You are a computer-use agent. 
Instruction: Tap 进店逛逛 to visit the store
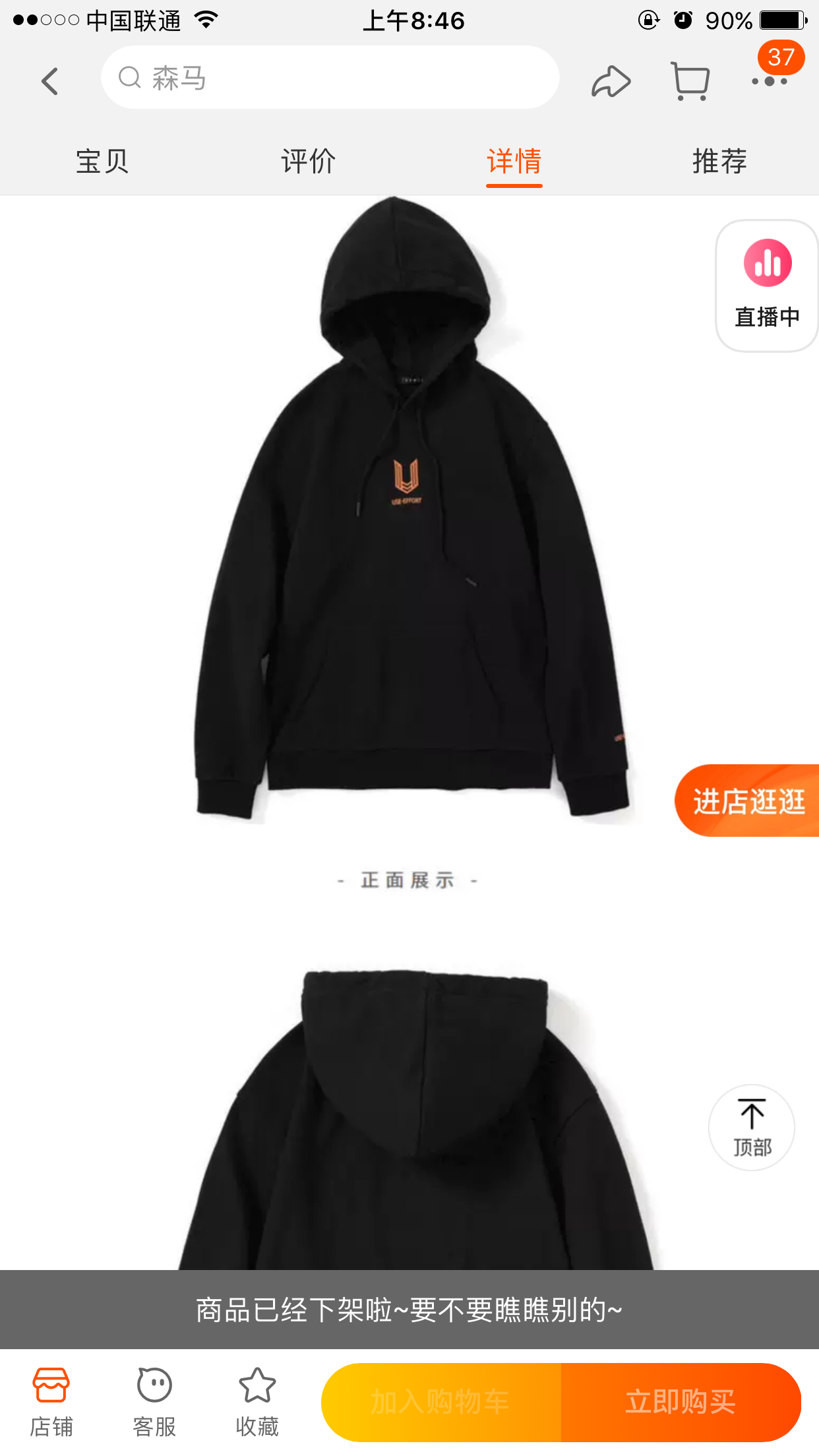click(748, 801)
